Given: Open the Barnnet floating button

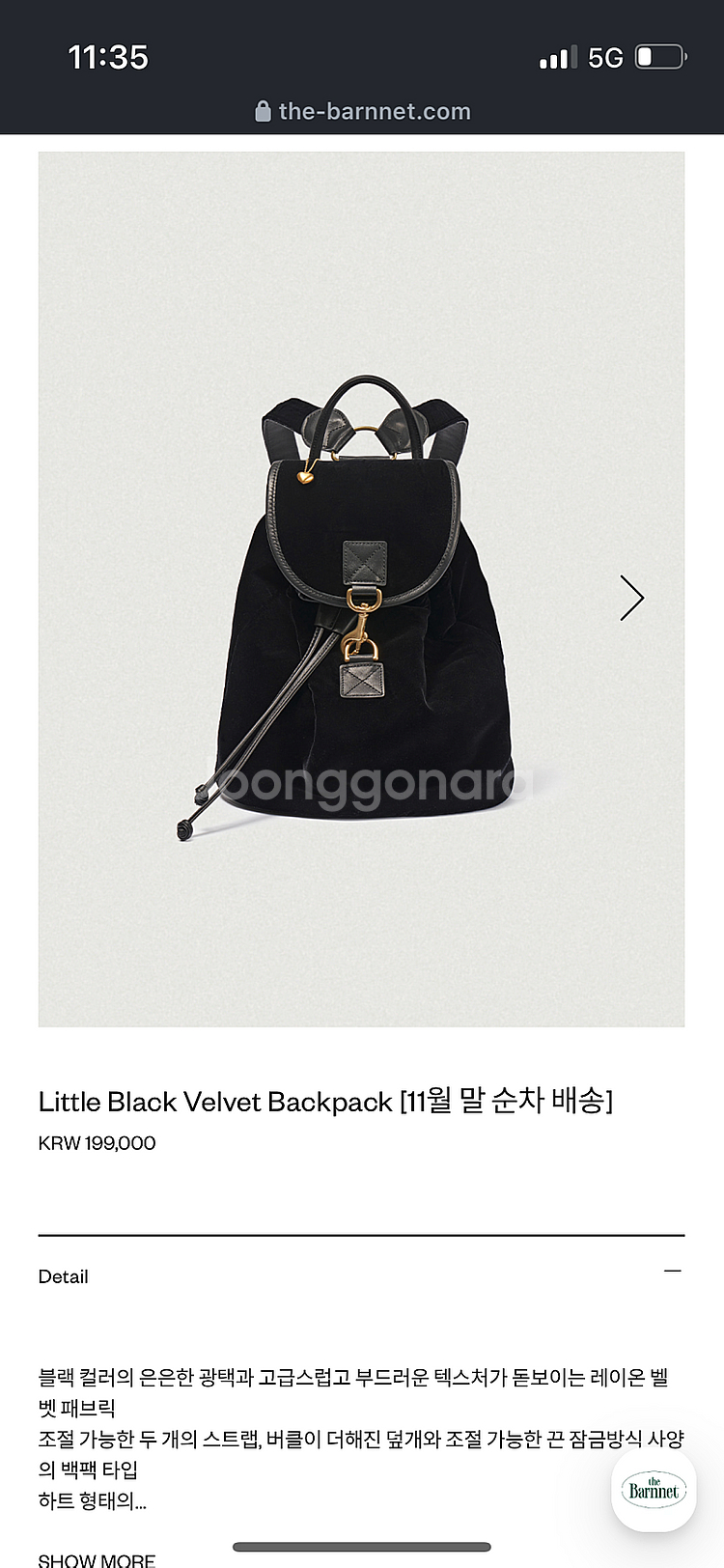Looking at the screenshot, I should coord(654,1490).
